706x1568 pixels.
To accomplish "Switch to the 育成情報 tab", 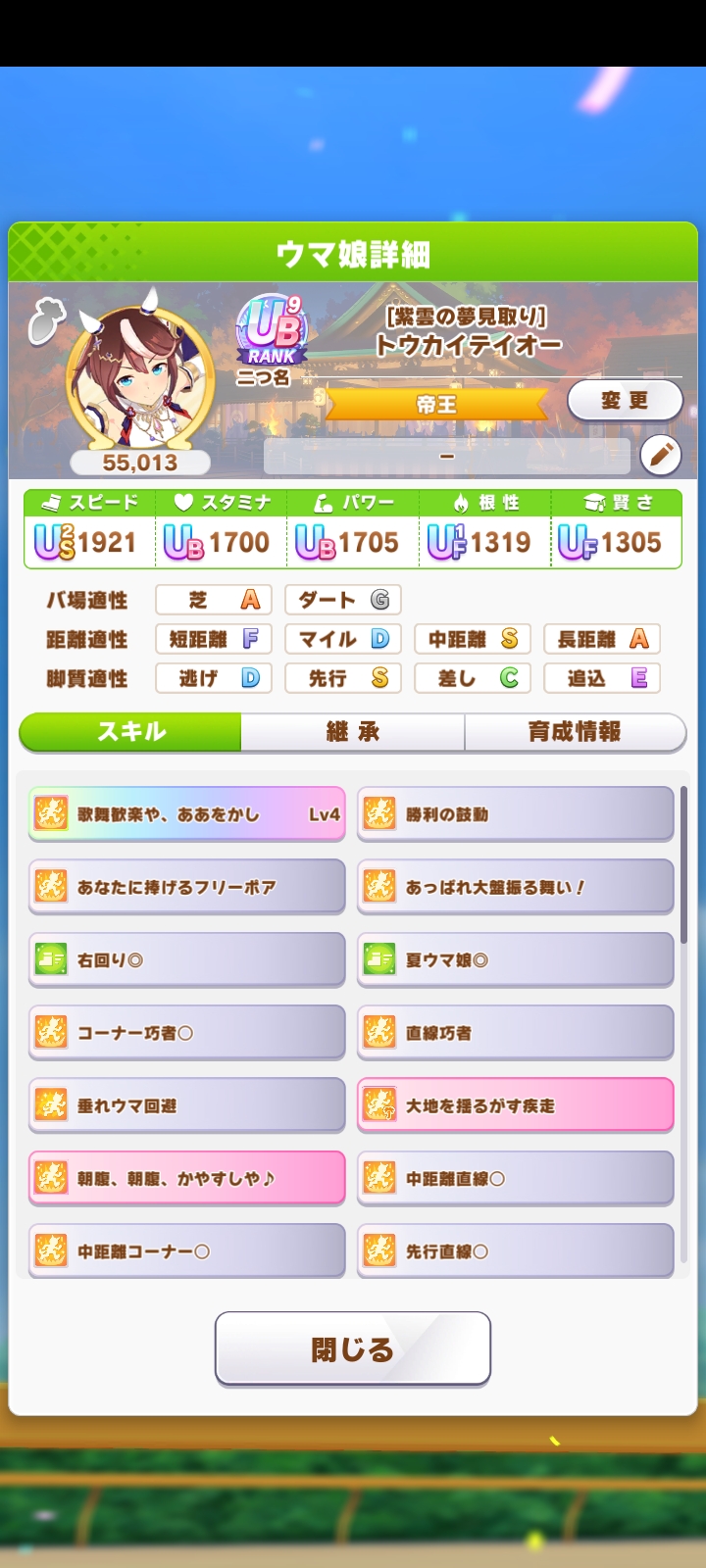I will (575, 732).
